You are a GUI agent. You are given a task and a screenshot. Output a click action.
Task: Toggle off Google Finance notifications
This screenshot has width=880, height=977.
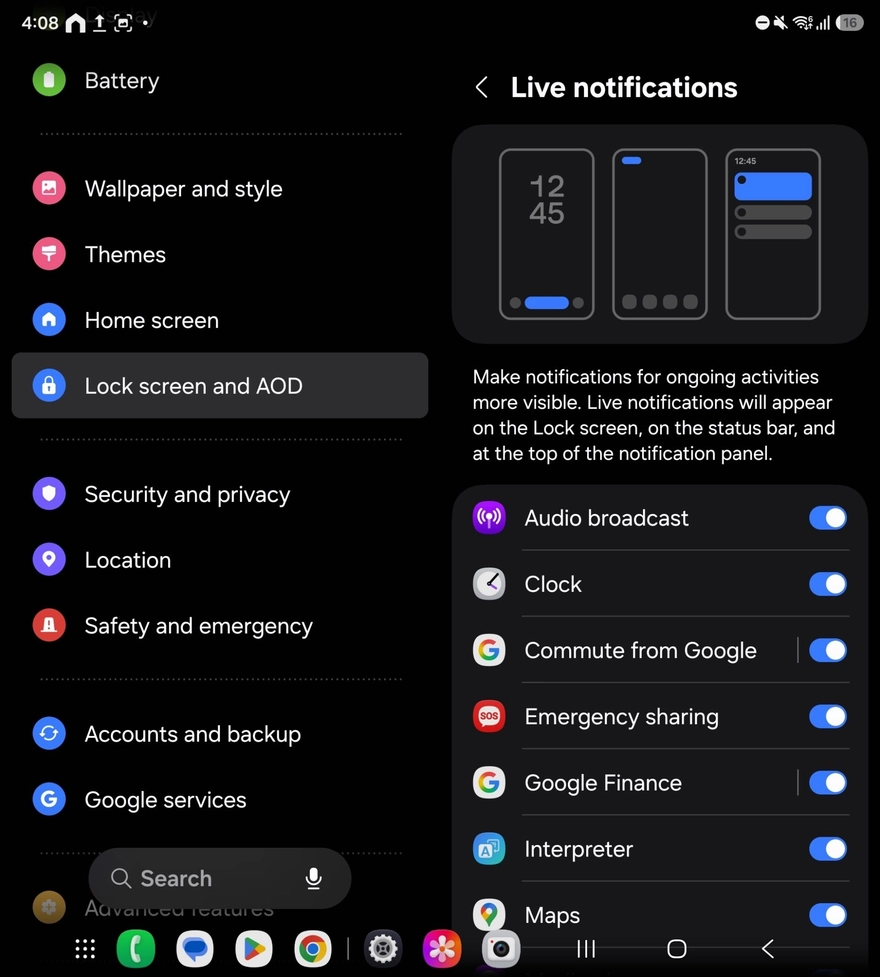coord(828,782)
